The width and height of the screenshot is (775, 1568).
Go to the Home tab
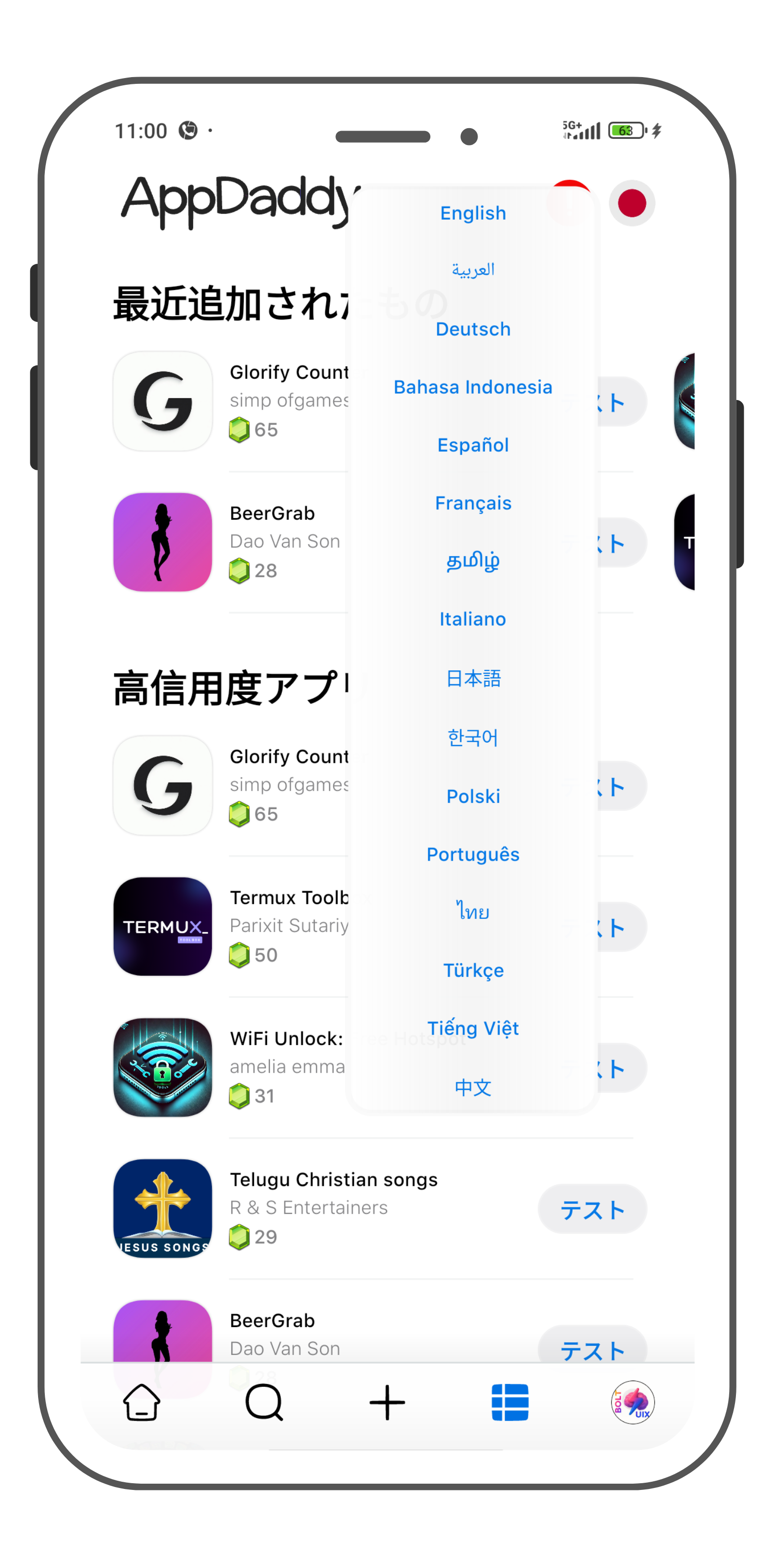[142, 1402]
